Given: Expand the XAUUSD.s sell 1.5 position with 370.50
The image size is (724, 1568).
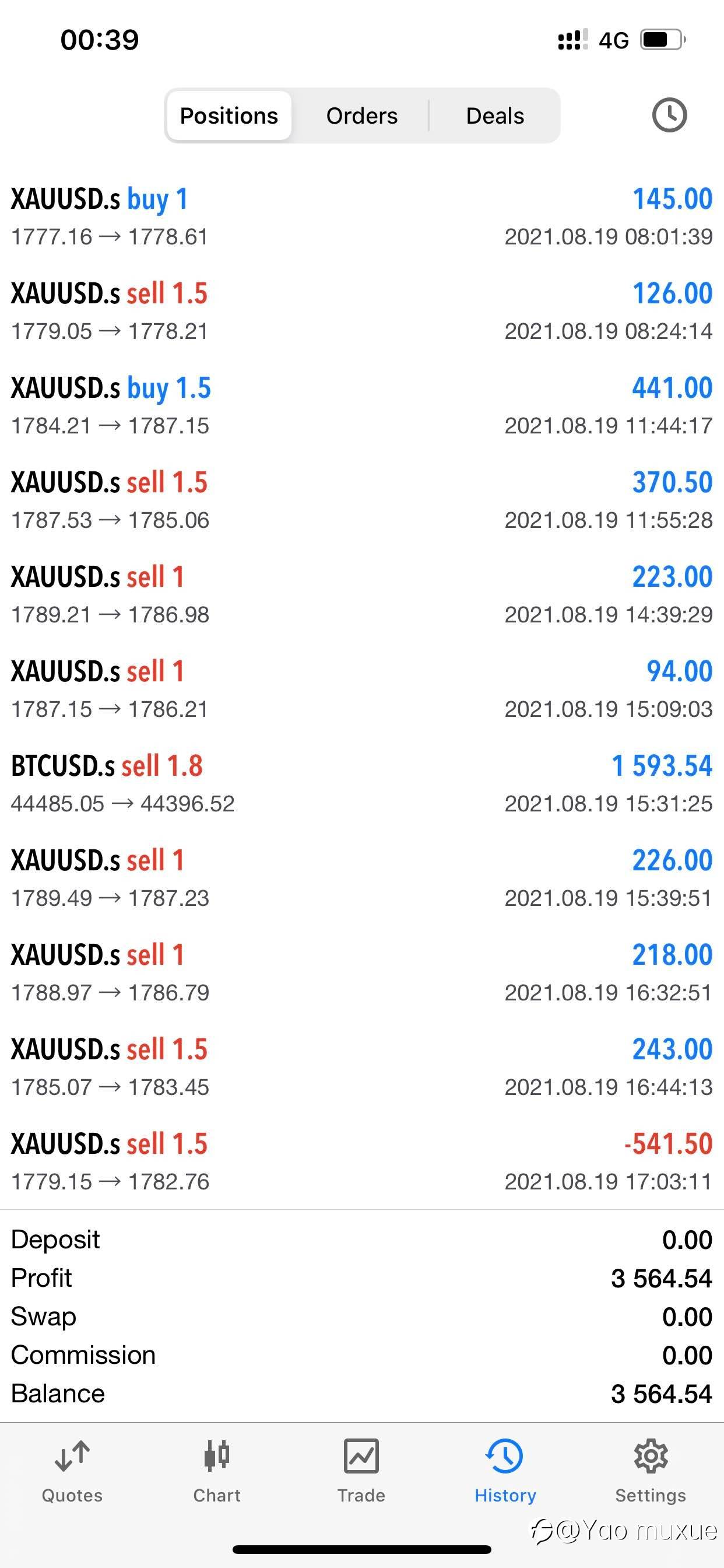Looking at the screenshot, I should 362,501.
